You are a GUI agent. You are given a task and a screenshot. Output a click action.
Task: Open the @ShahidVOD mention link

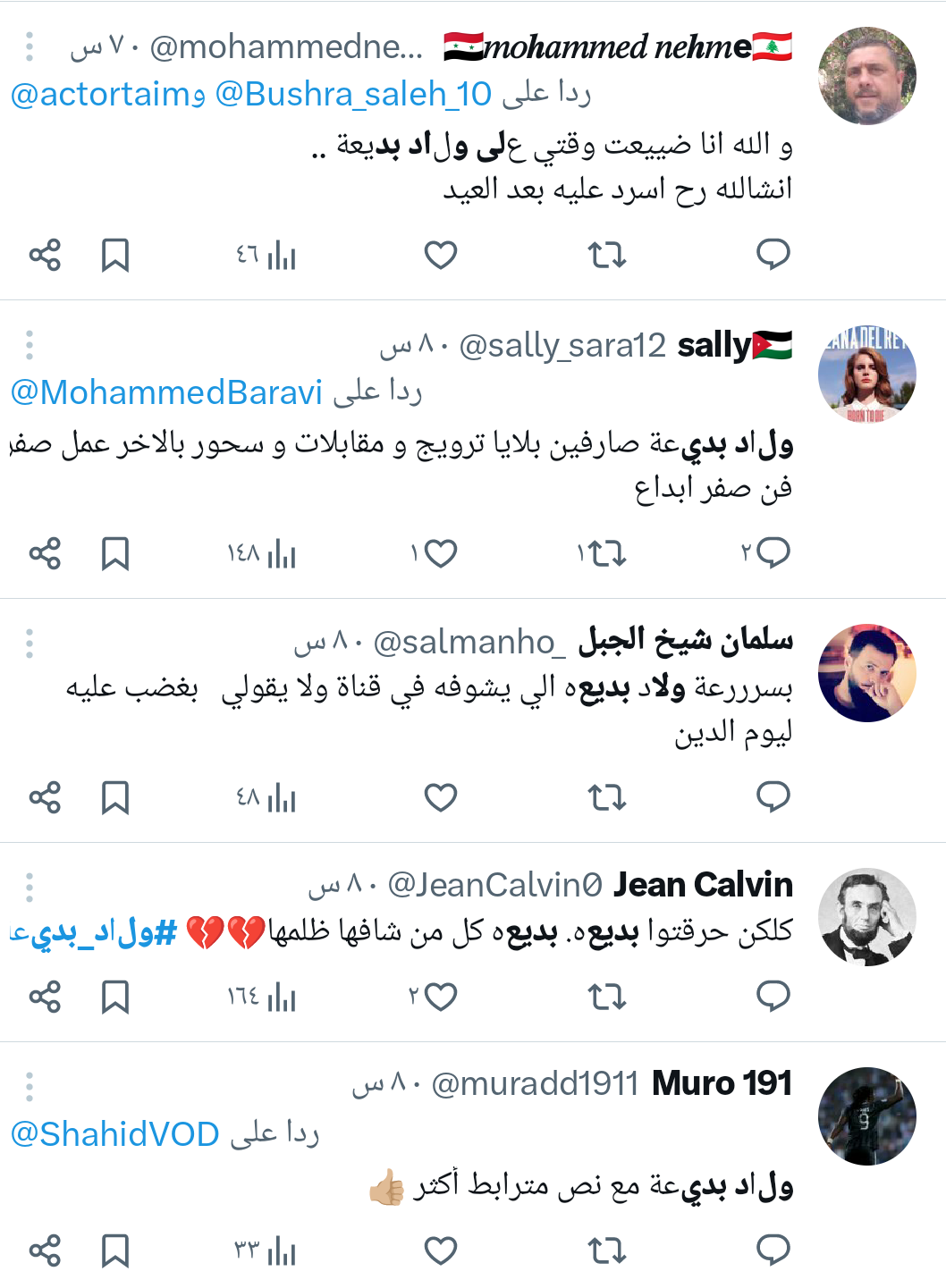pyautogui.click(x=115, y=1134)
